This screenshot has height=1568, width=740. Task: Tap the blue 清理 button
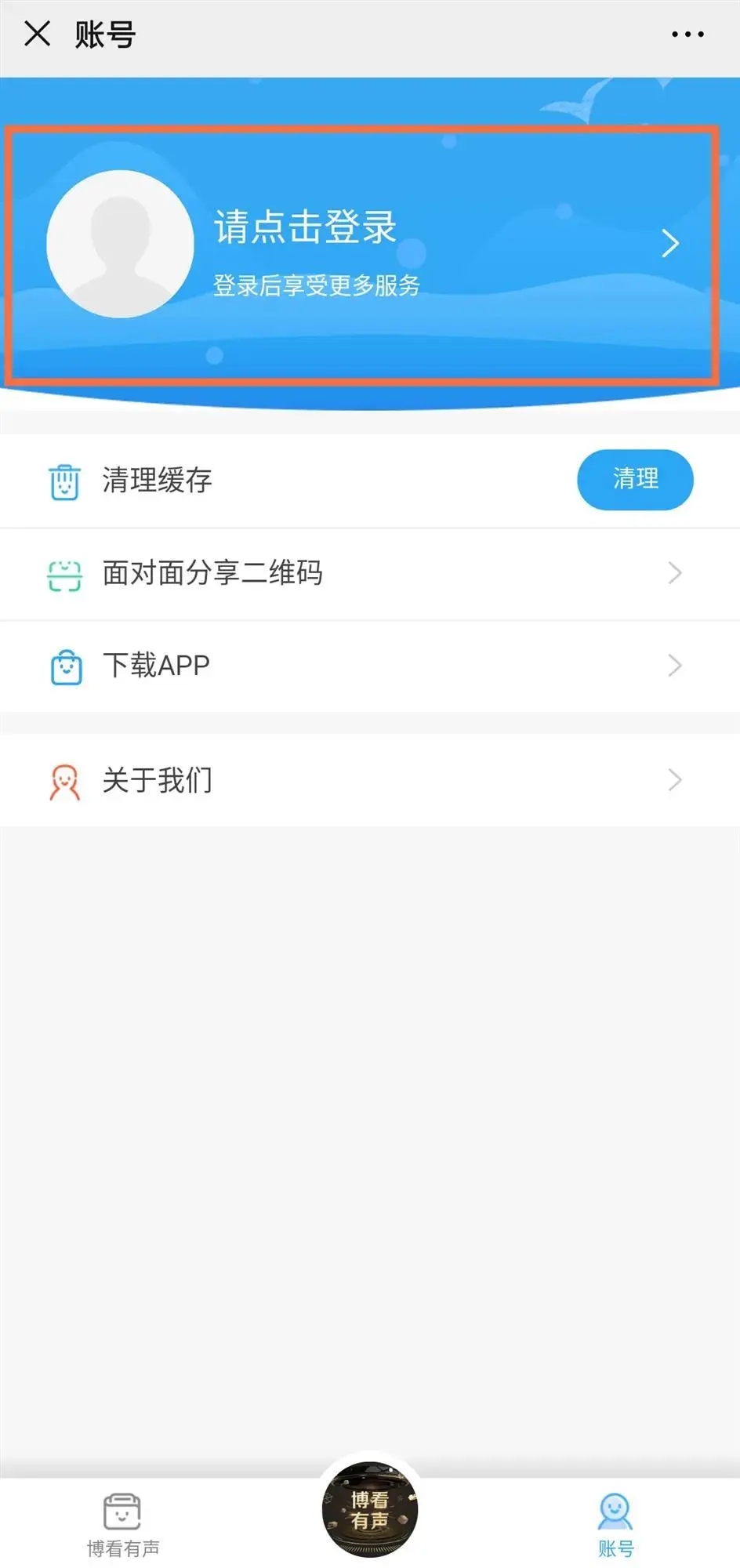pos(635,479)
